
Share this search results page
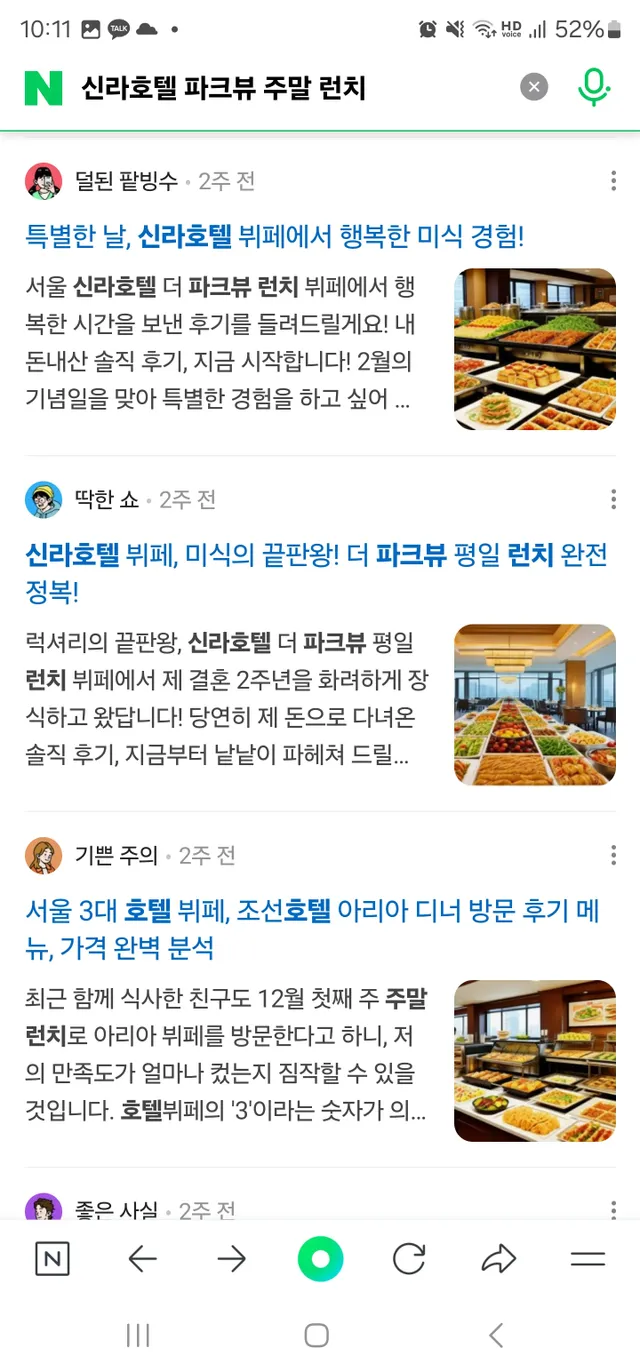[x=498, y=1259]
